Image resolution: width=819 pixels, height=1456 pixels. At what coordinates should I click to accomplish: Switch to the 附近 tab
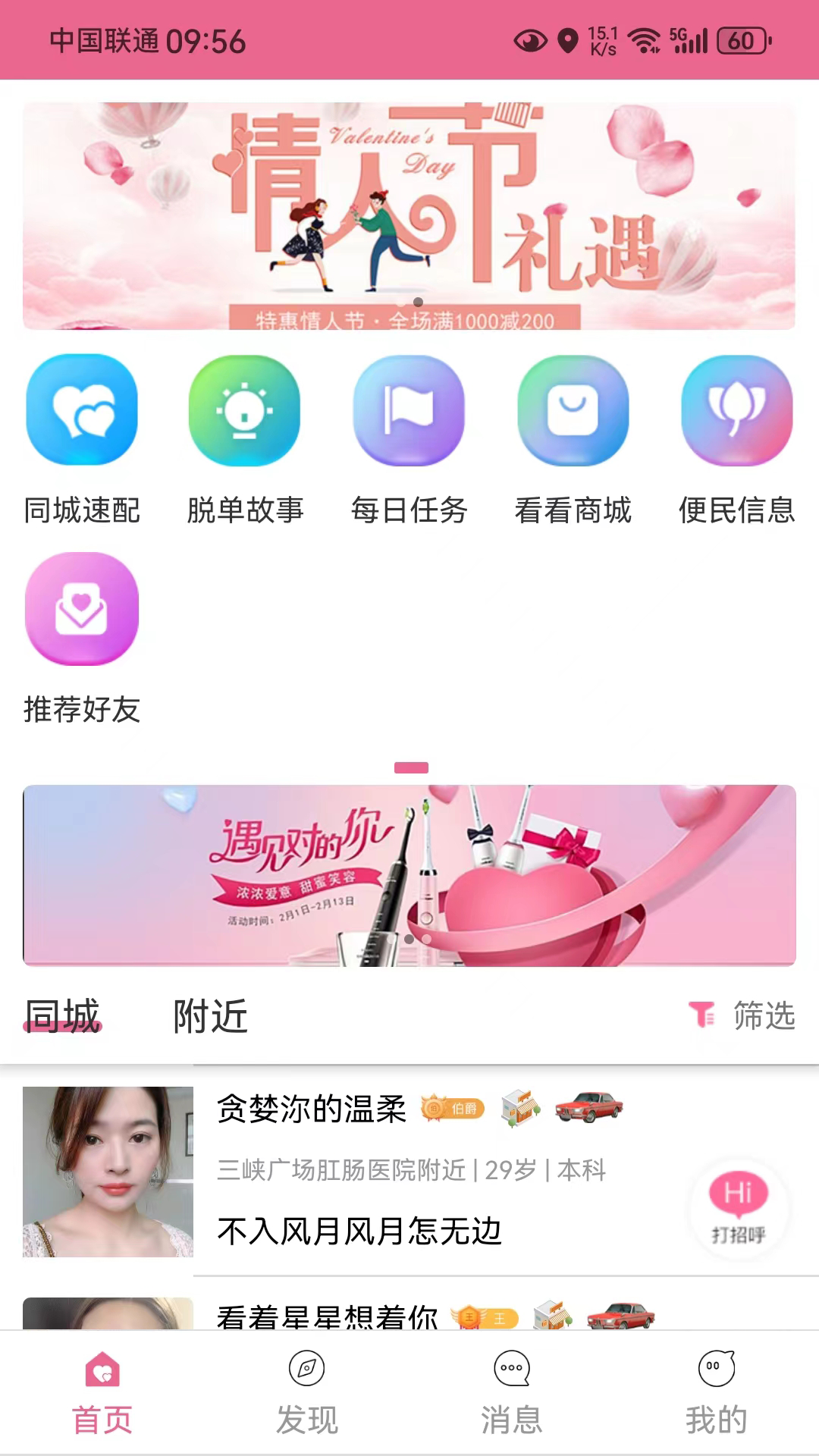click(210, 1015)
